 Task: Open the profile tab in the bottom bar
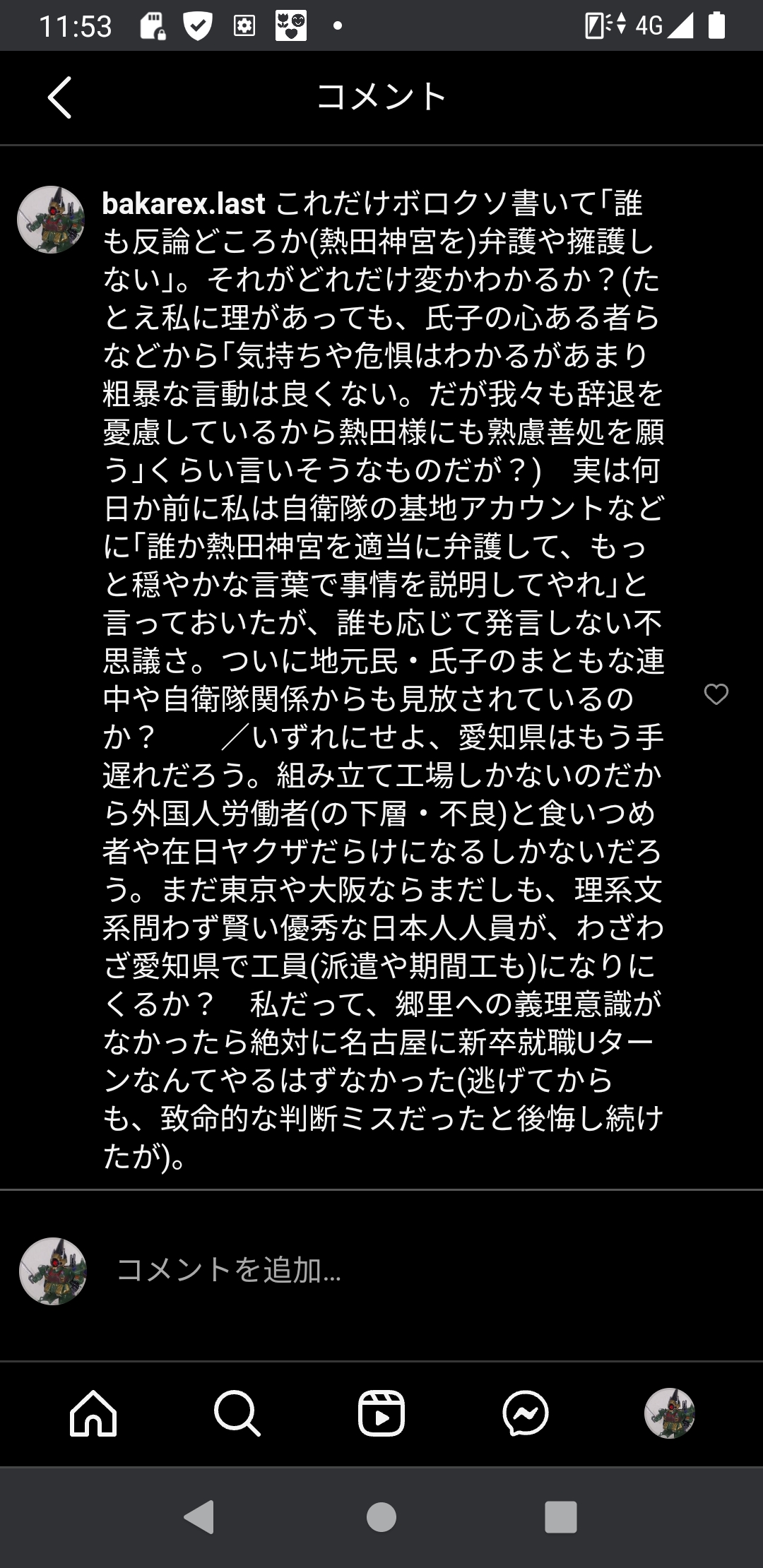tap(669, 1413)
